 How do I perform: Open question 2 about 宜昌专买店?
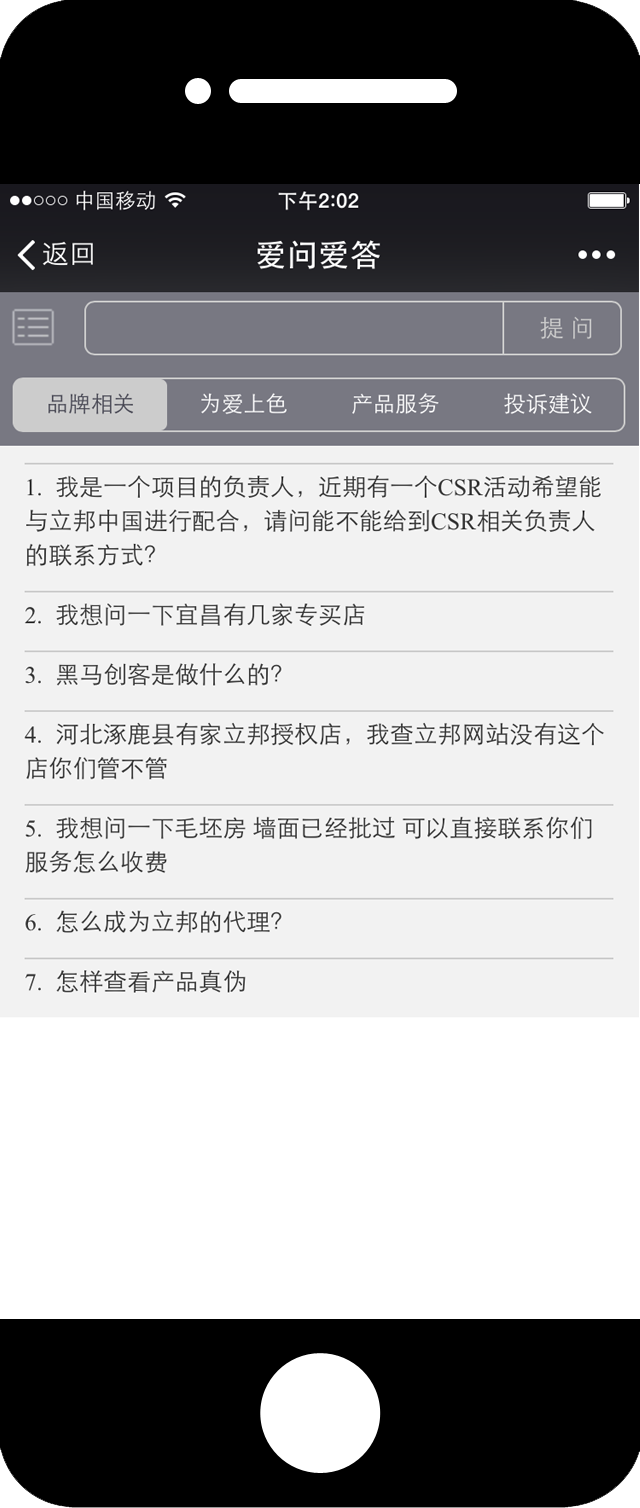click(196, 616)
